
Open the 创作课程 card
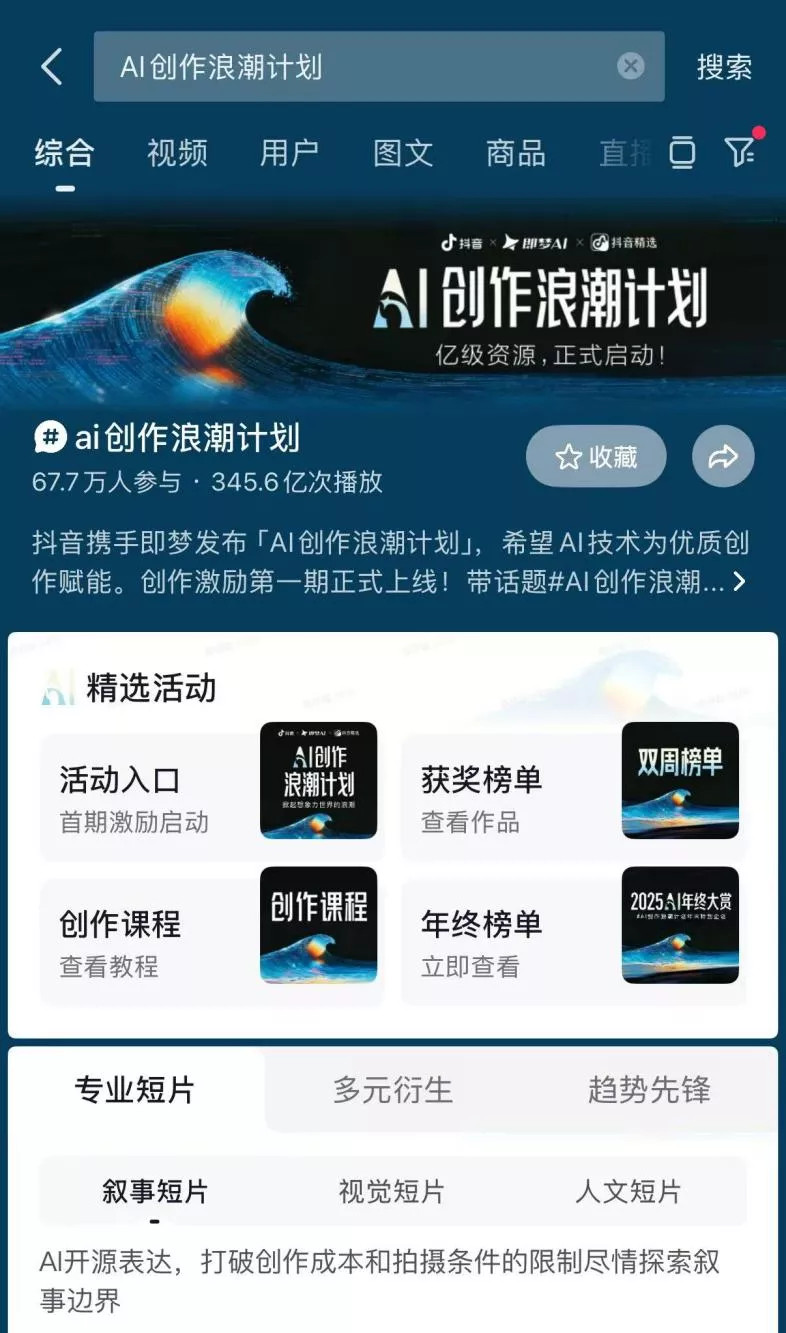212,942
